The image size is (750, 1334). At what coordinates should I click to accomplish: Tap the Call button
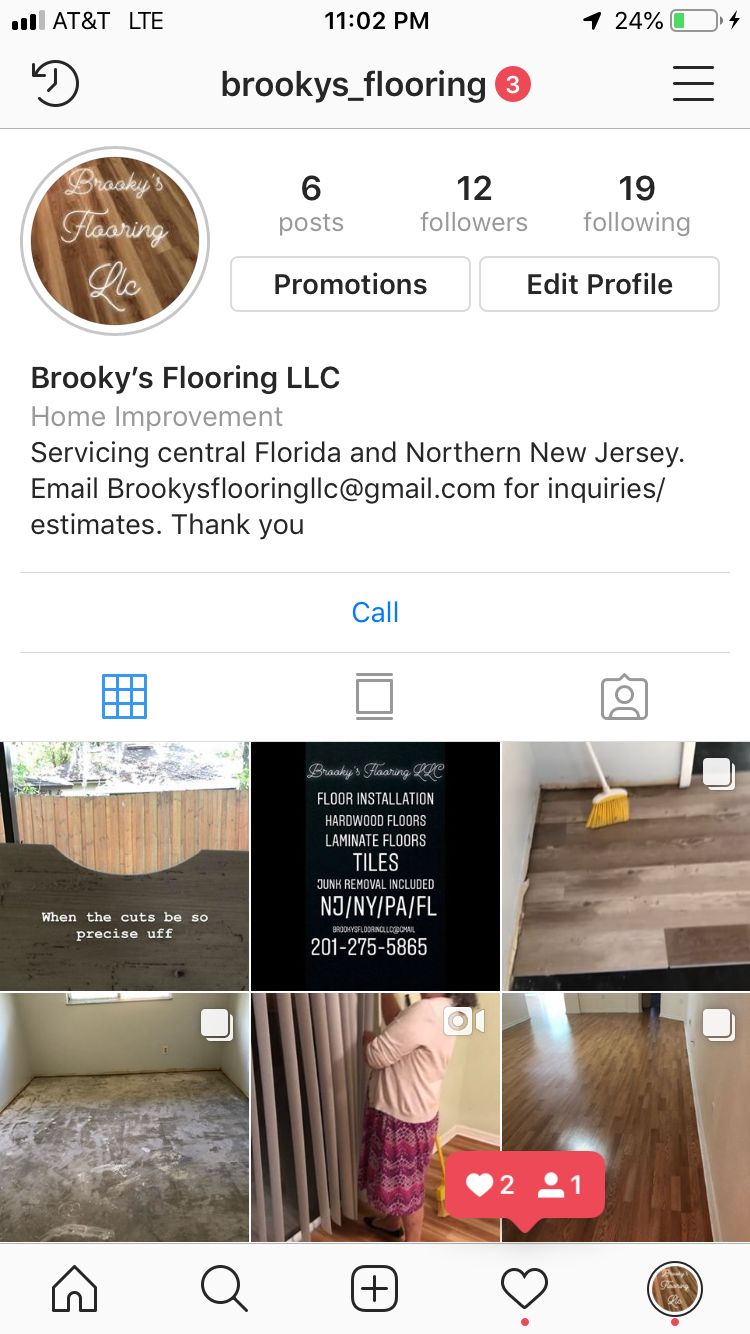tap(375, 612)
